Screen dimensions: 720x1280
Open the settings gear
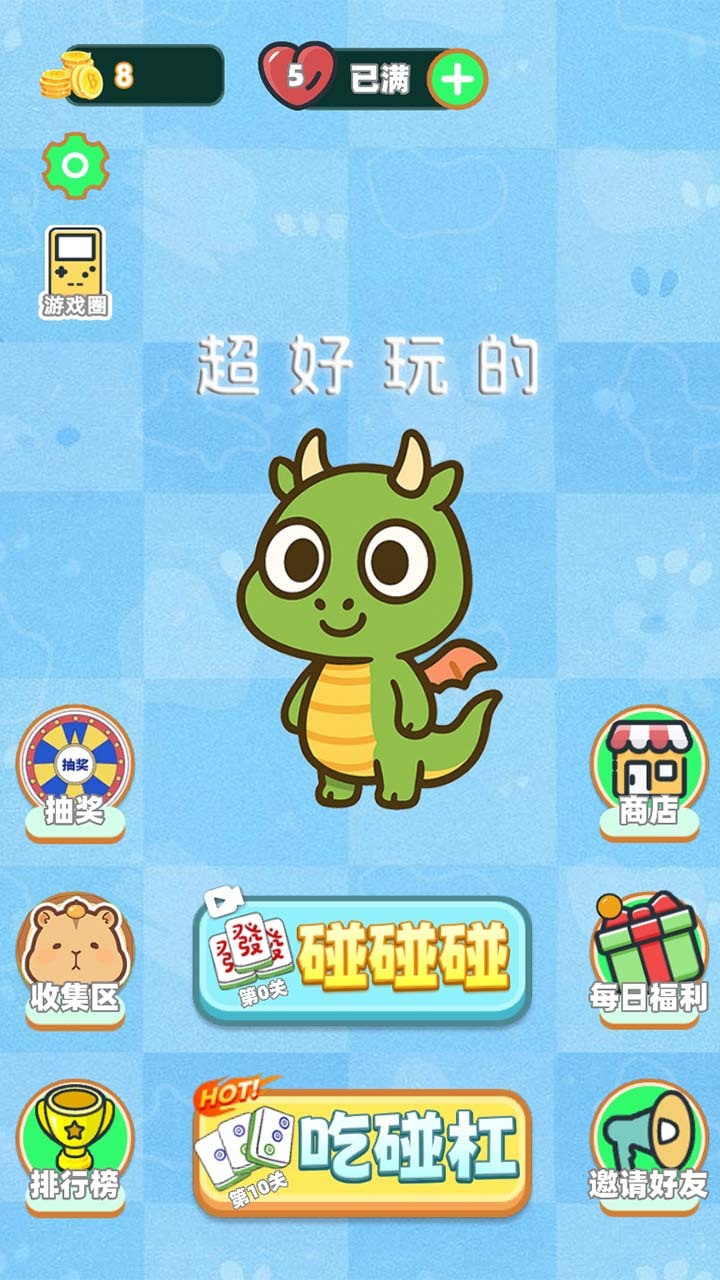pyautogui.click(x=75, y=163)
